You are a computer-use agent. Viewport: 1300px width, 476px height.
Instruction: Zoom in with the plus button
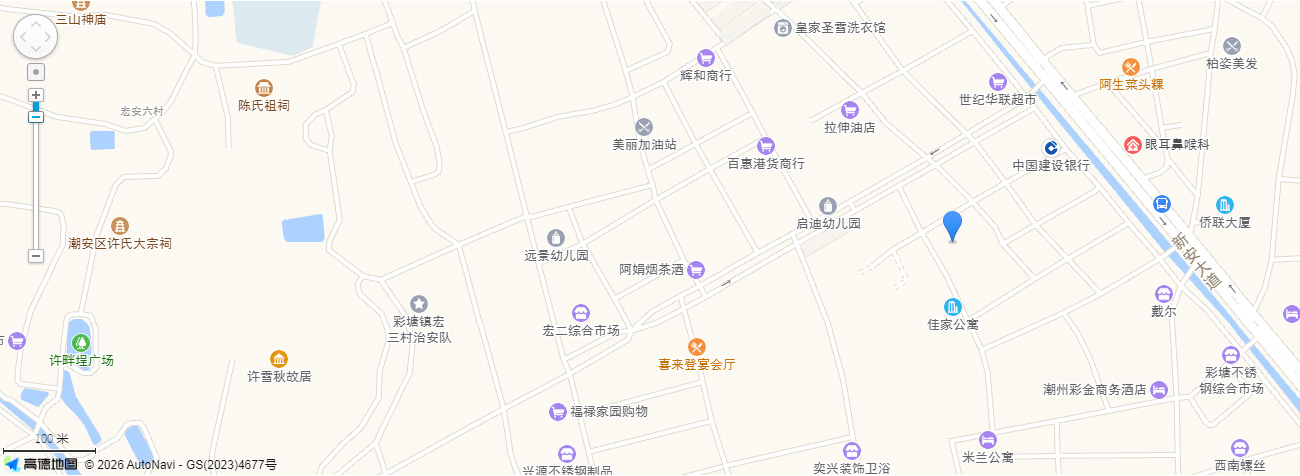pyautogui.click(x=36, y=95)
